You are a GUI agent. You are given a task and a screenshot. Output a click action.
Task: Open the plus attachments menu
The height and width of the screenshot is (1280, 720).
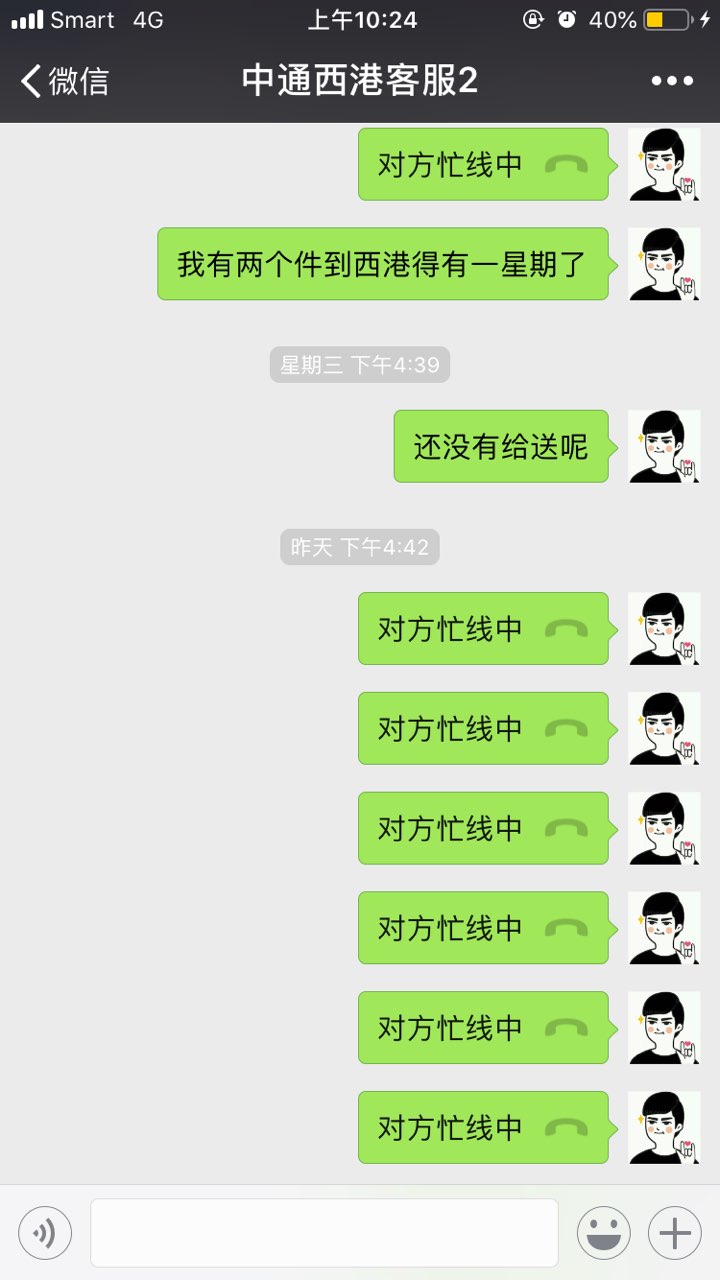click(675, 1233)
